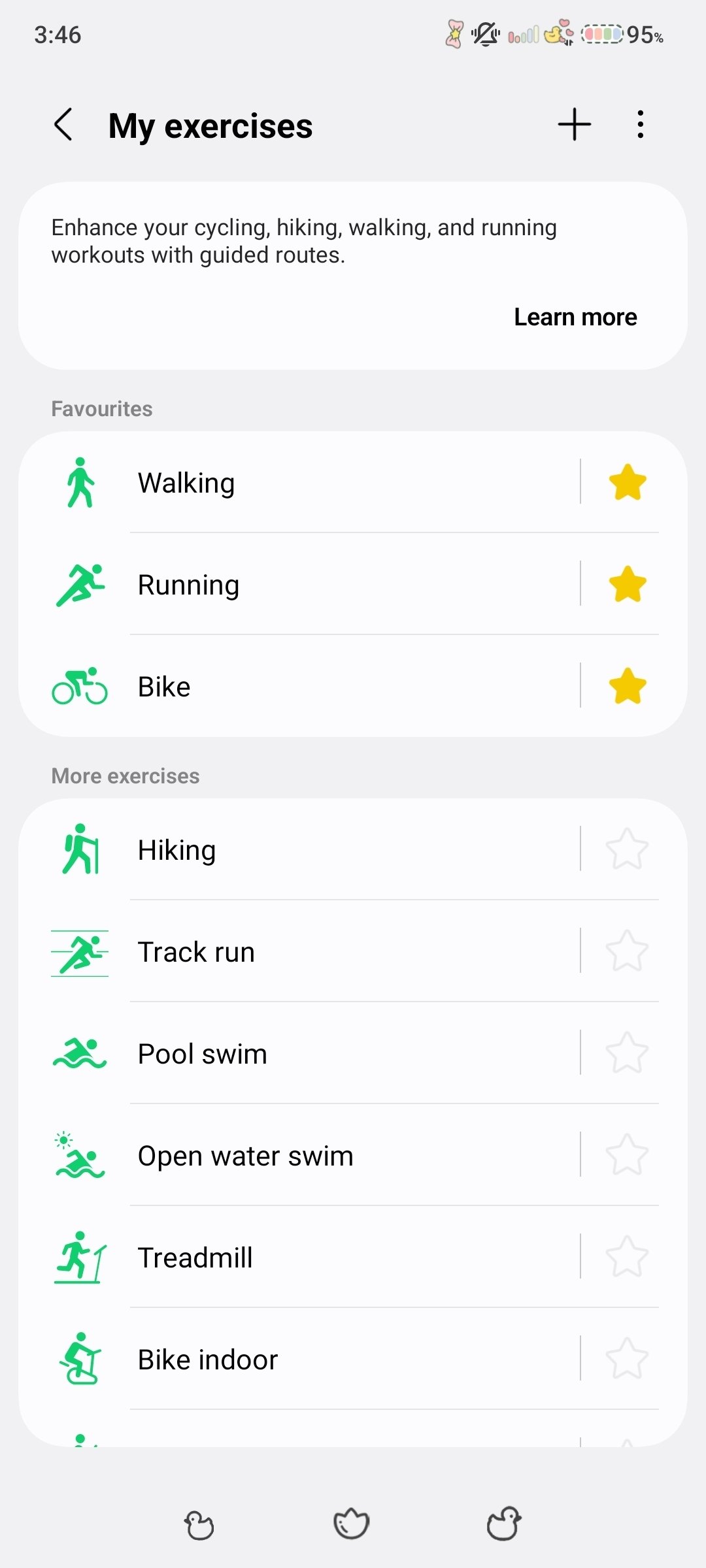Go to the home screen

[352, 1524]
